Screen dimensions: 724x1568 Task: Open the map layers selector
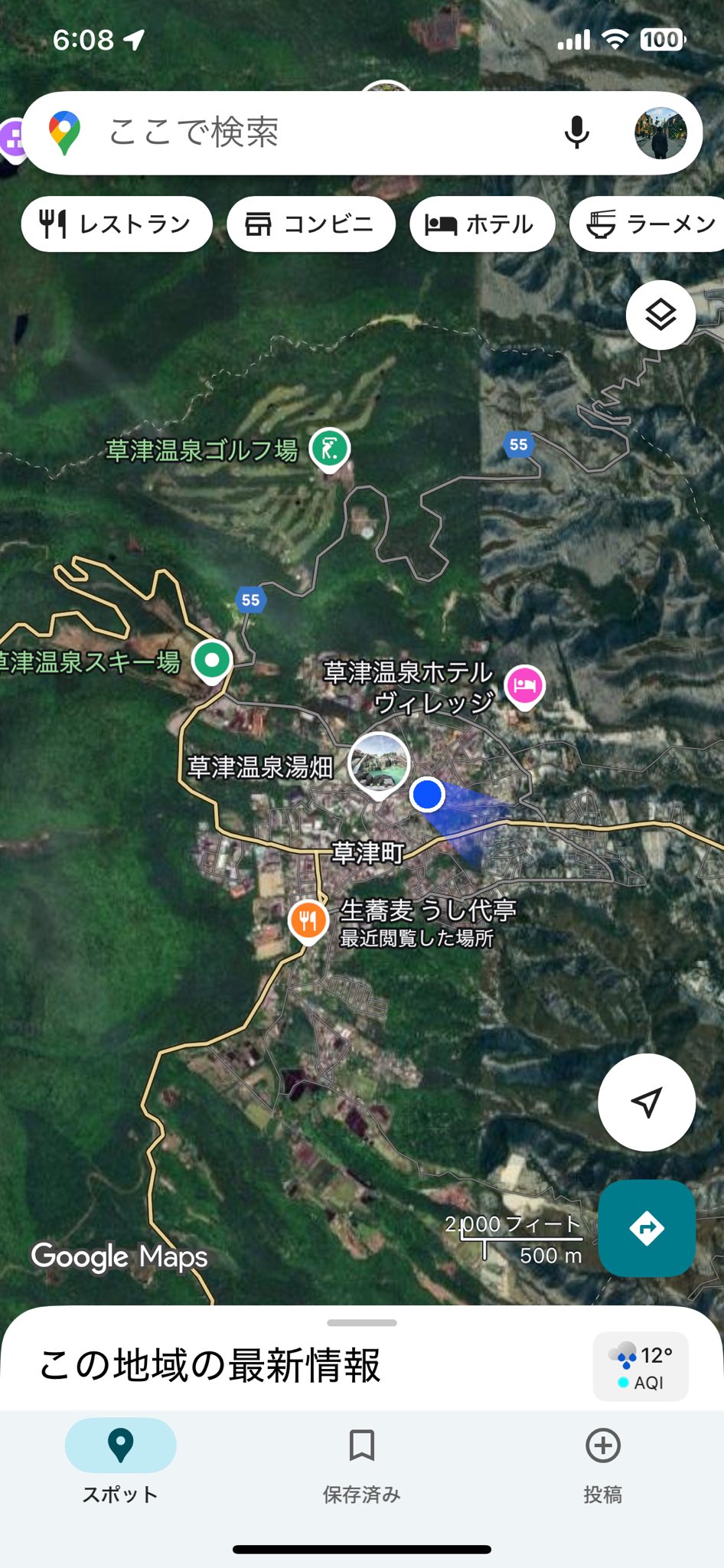660,315
